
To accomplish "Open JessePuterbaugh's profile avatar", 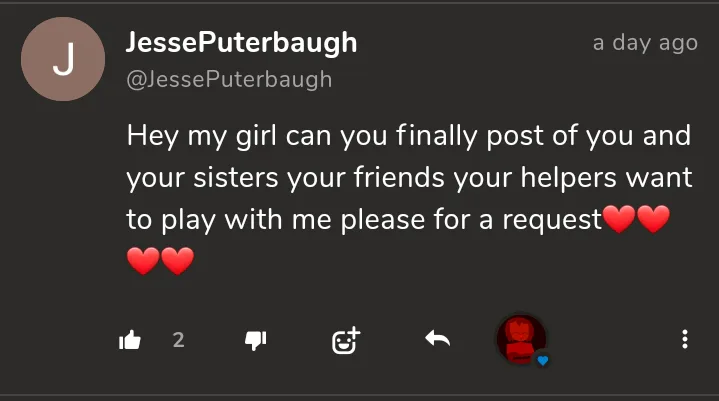I will [x=63, y=59].
